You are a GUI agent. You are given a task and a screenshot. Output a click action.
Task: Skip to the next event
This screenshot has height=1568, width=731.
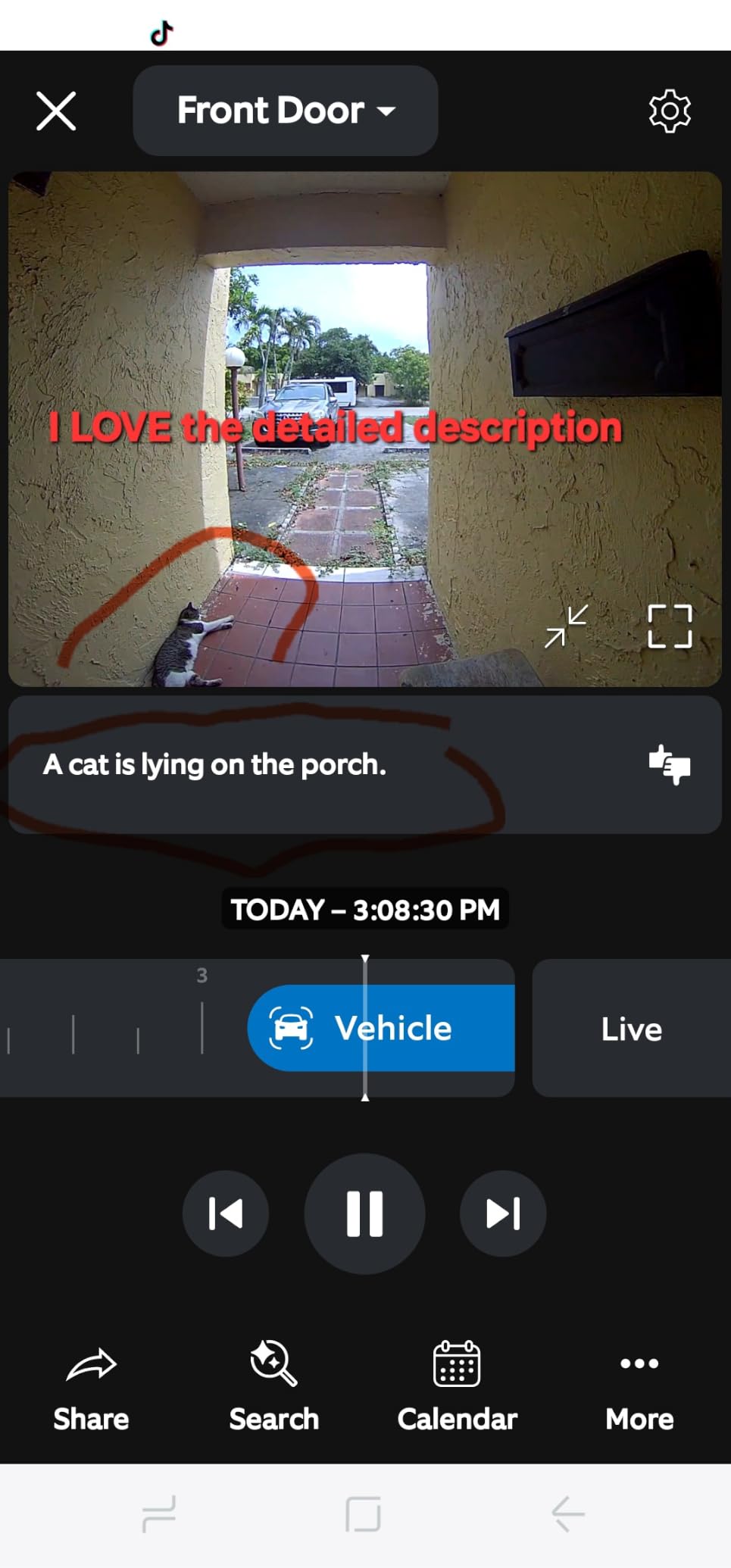[503, 1213]
